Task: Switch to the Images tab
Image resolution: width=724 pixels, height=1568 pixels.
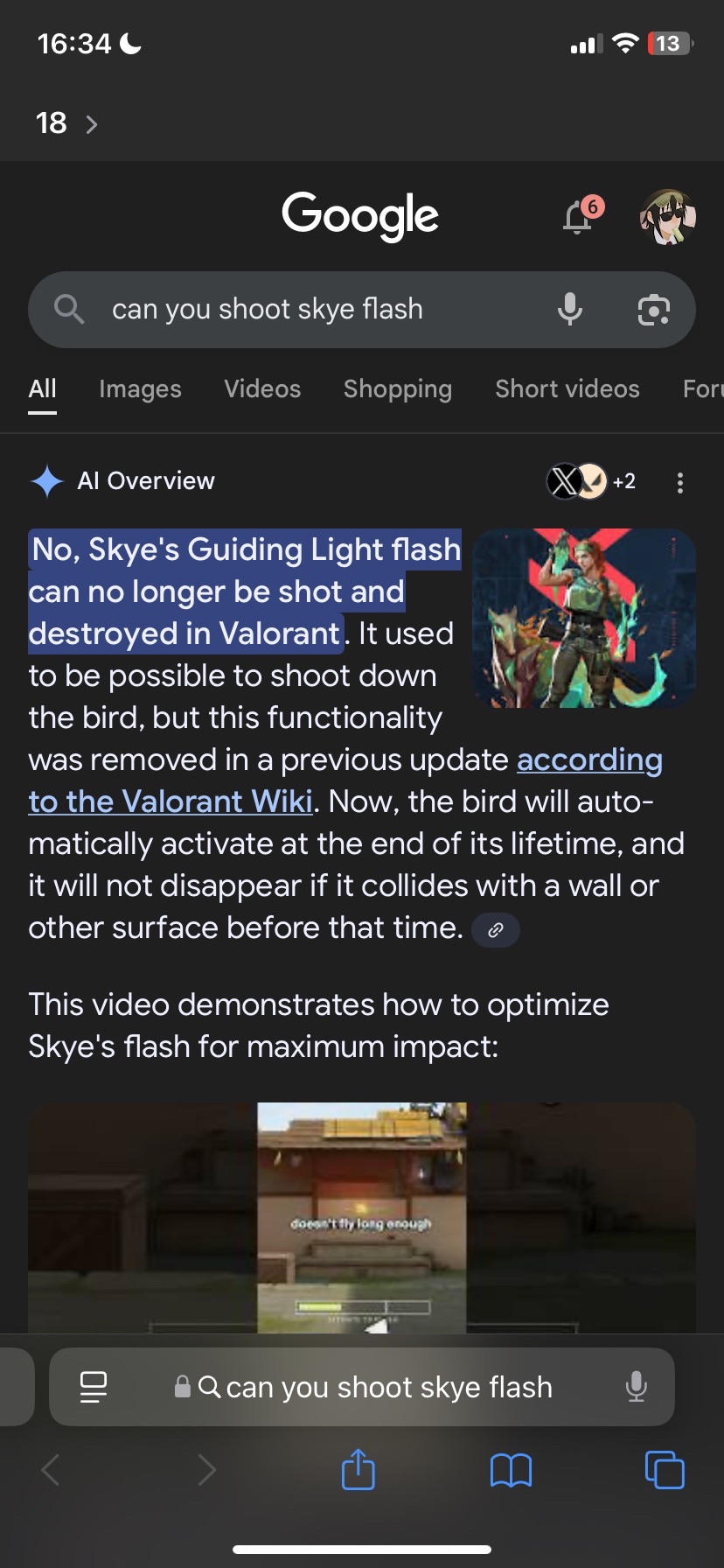Action: click(140, 388)
